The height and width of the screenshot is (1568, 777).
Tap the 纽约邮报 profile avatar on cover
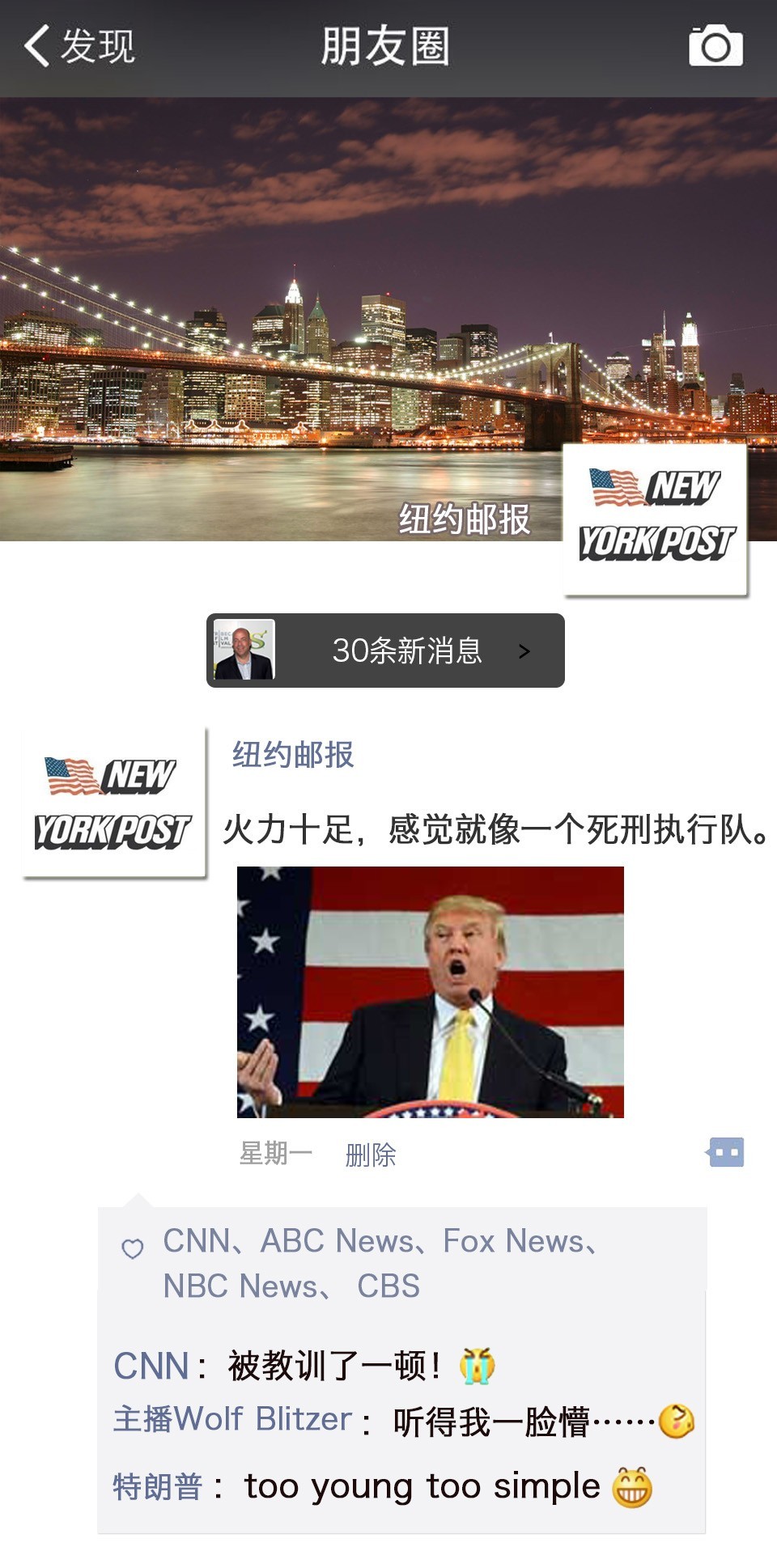(655, 519)
